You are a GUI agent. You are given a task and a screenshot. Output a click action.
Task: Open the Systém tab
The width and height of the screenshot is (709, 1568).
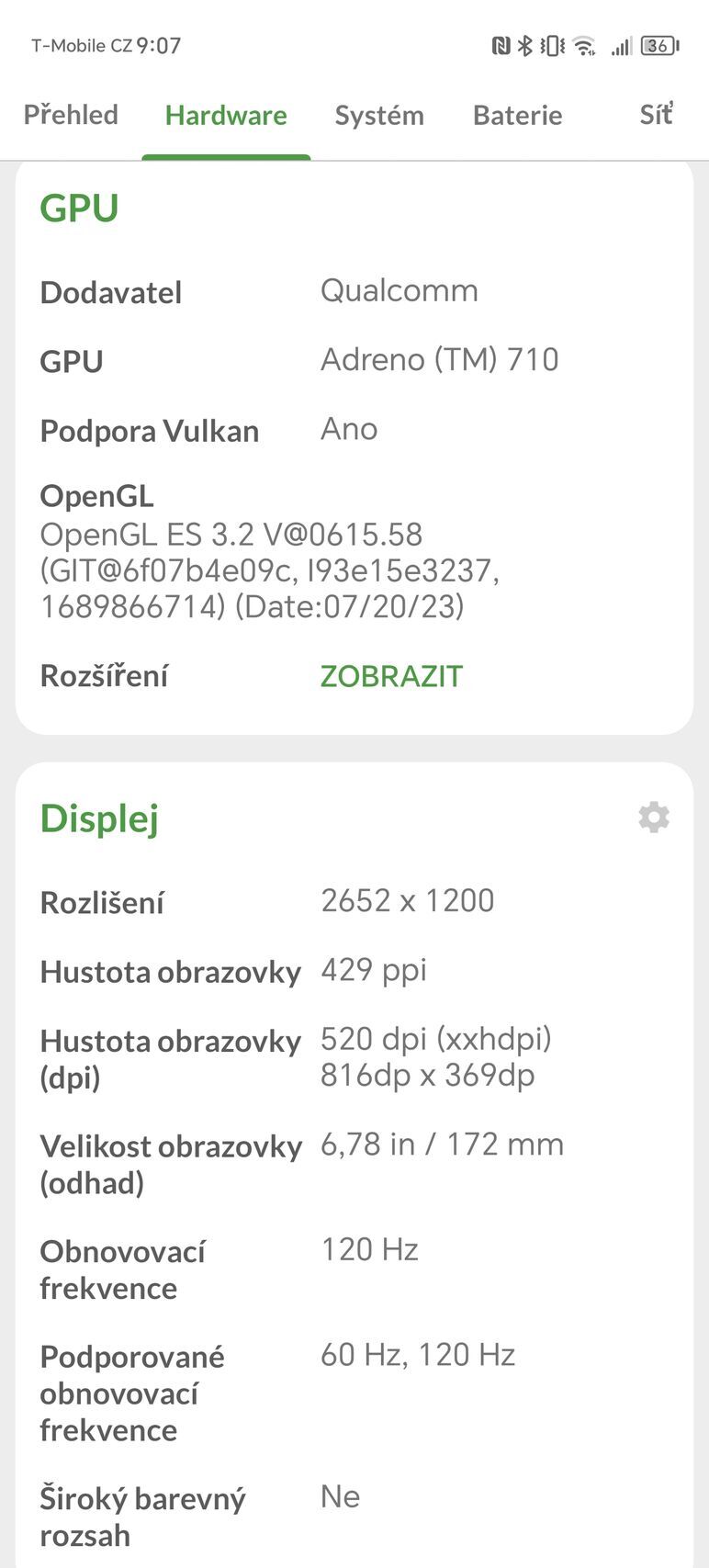[x=379, y=116]
